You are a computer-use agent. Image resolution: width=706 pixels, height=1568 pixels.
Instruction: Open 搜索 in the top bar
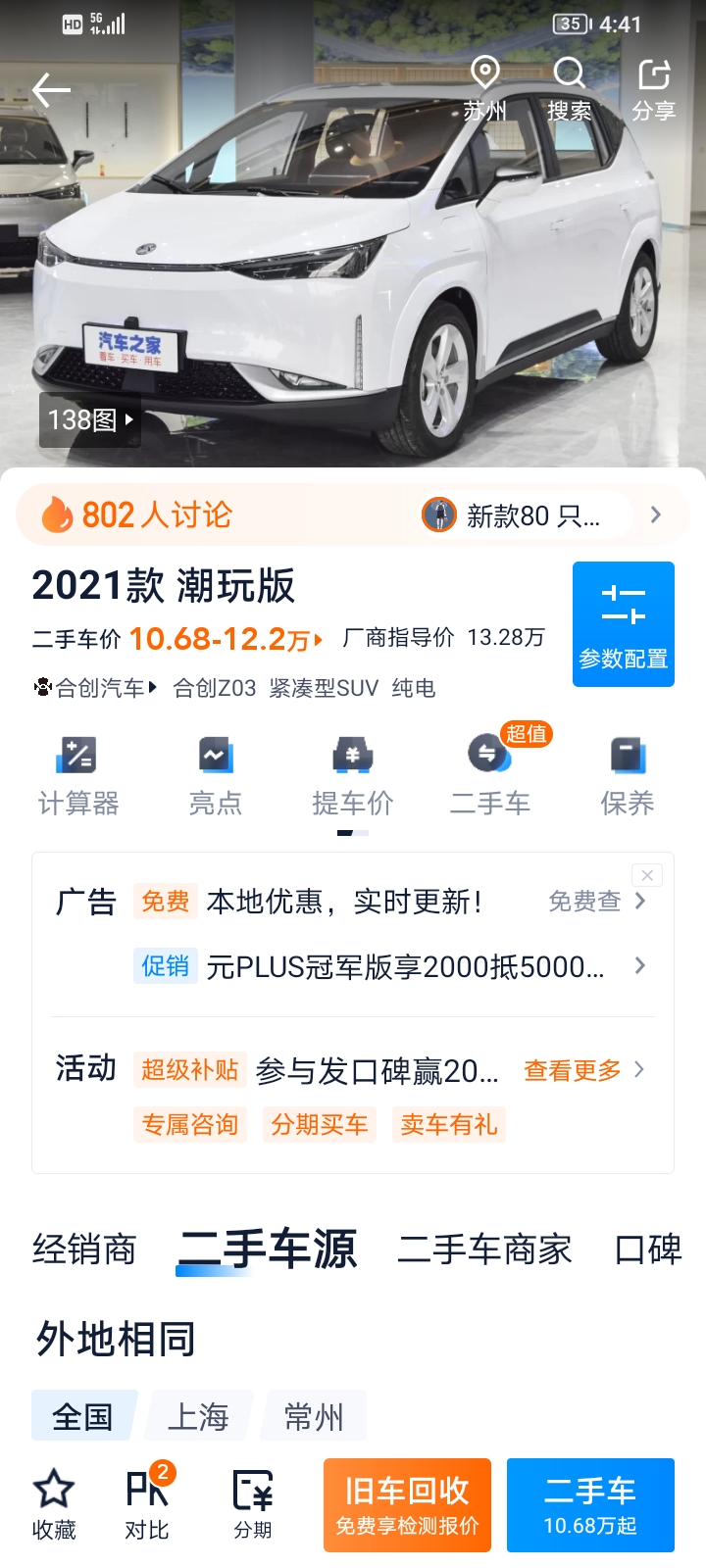click(x=569, y=89)
